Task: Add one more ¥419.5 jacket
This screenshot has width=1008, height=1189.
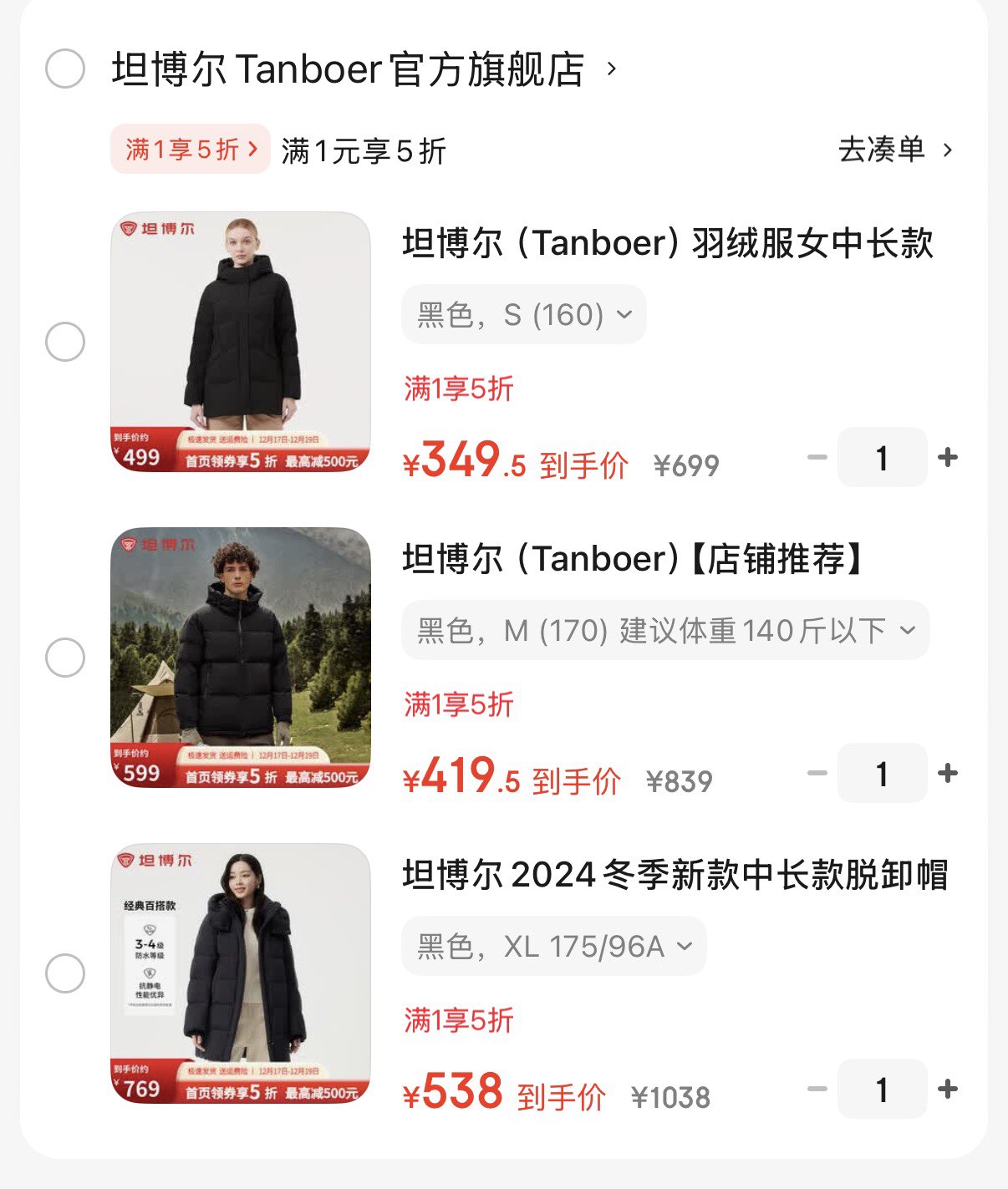Action: tap(948, 773)
